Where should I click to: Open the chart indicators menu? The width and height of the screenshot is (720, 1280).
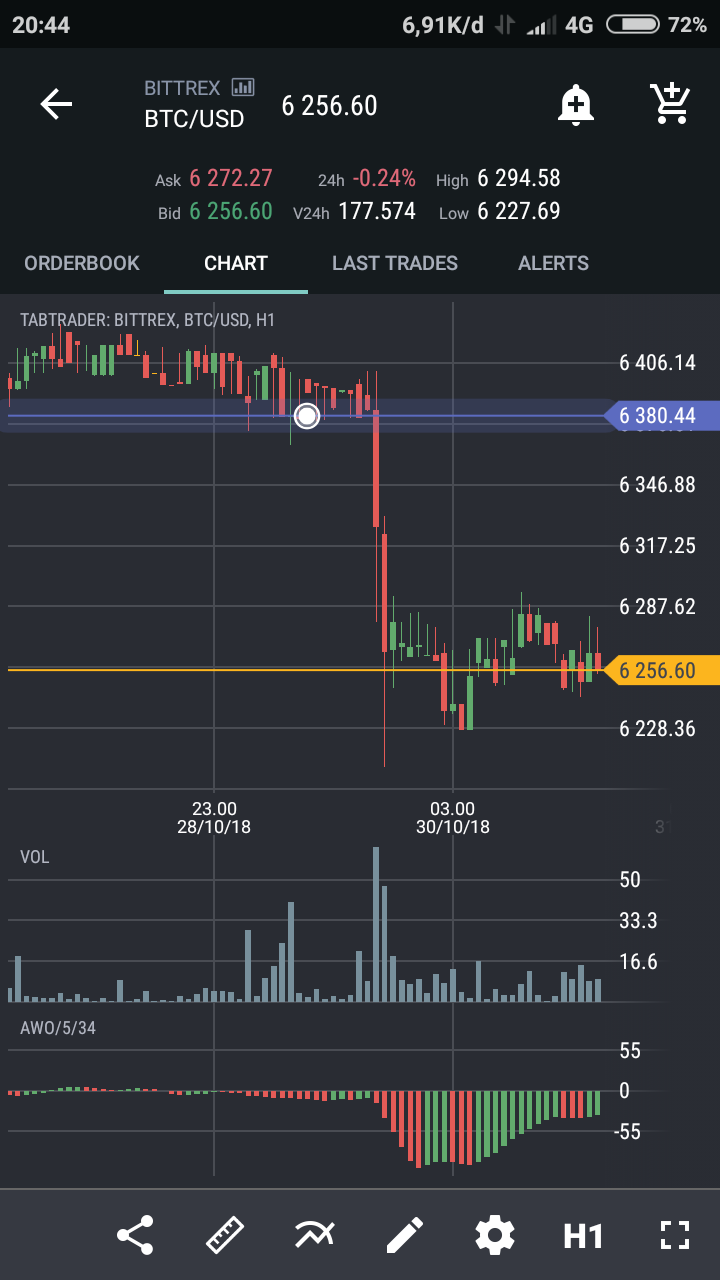click(315, 1235)
